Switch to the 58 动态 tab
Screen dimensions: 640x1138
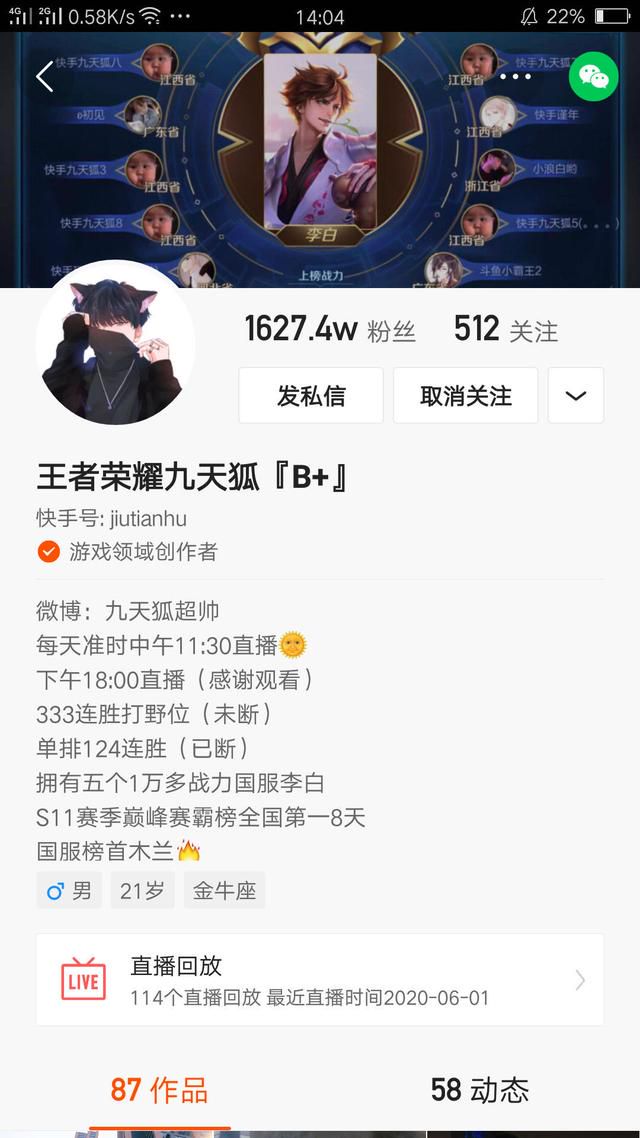[480, 1090]
